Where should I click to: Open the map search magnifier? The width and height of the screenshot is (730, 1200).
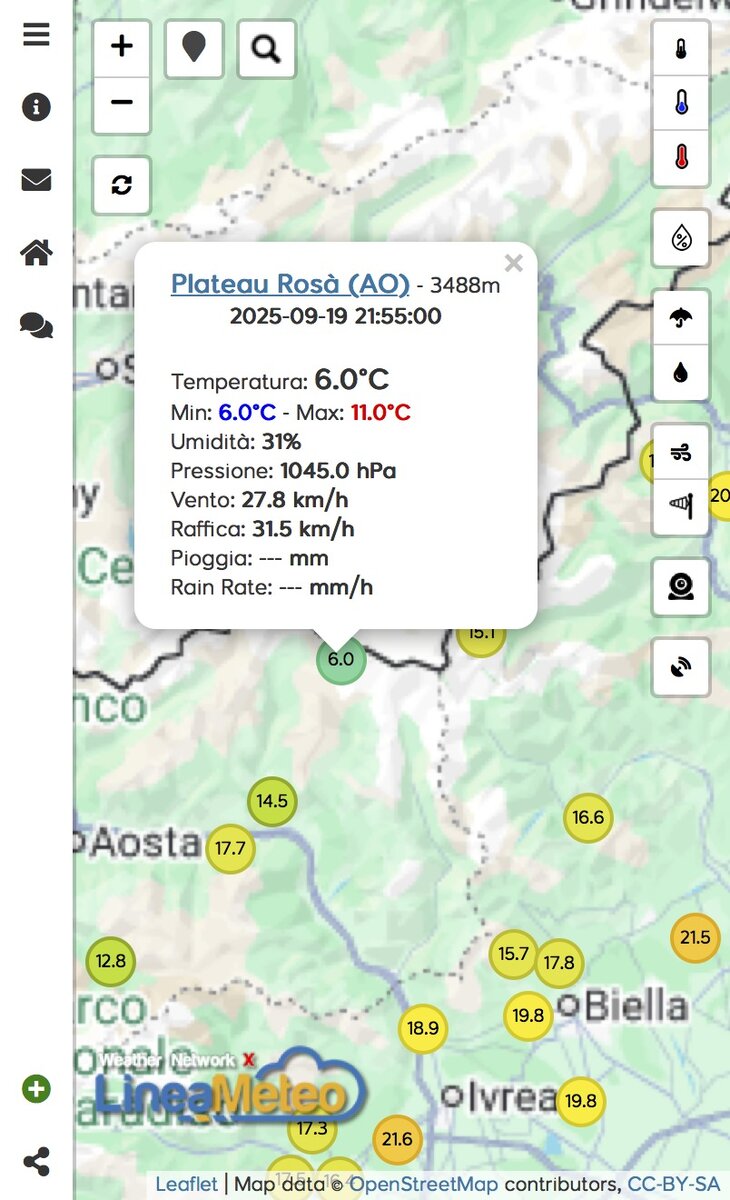pos(266,48)
